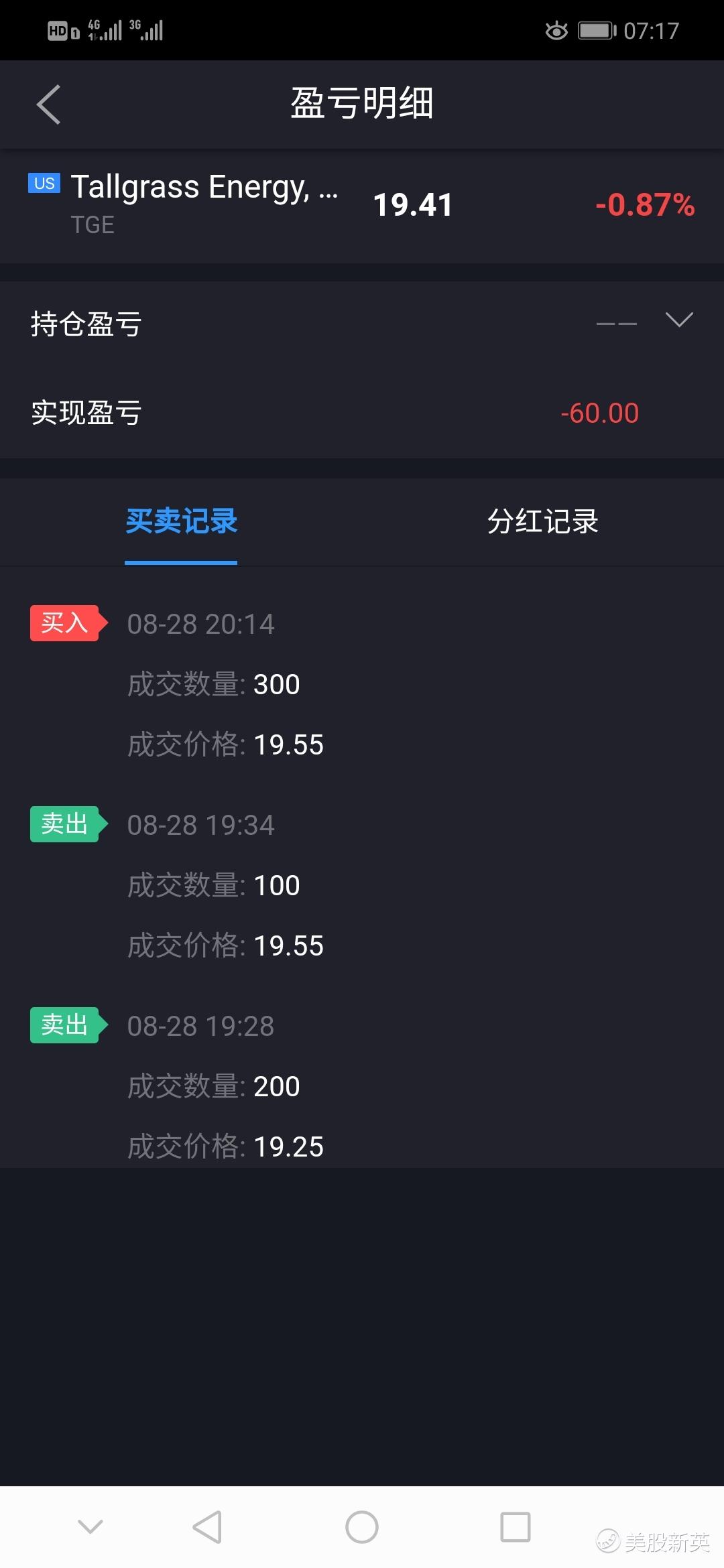
Task: Tap the system back triangle
Action: pyautogui.click(x=207, y=1527)
